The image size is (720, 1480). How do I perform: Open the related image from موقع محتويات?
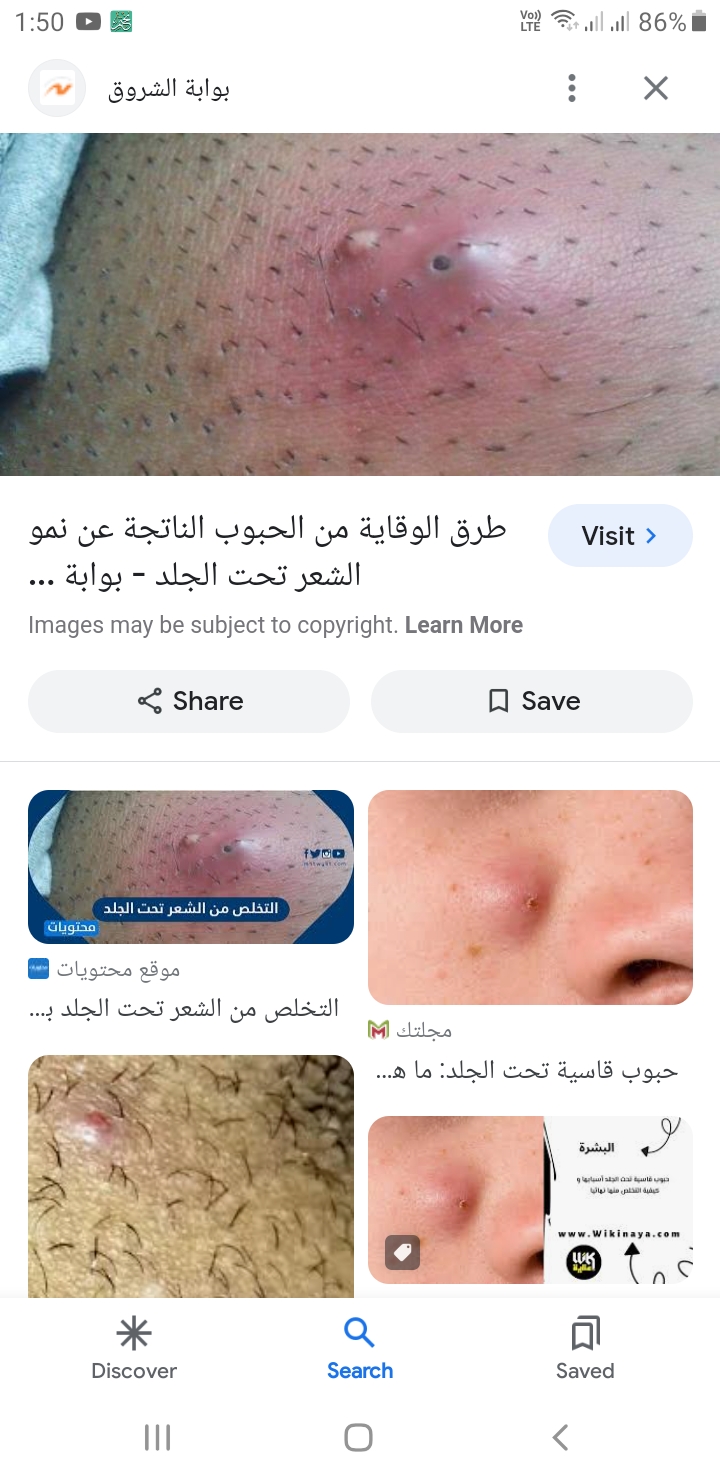(191, 867)
